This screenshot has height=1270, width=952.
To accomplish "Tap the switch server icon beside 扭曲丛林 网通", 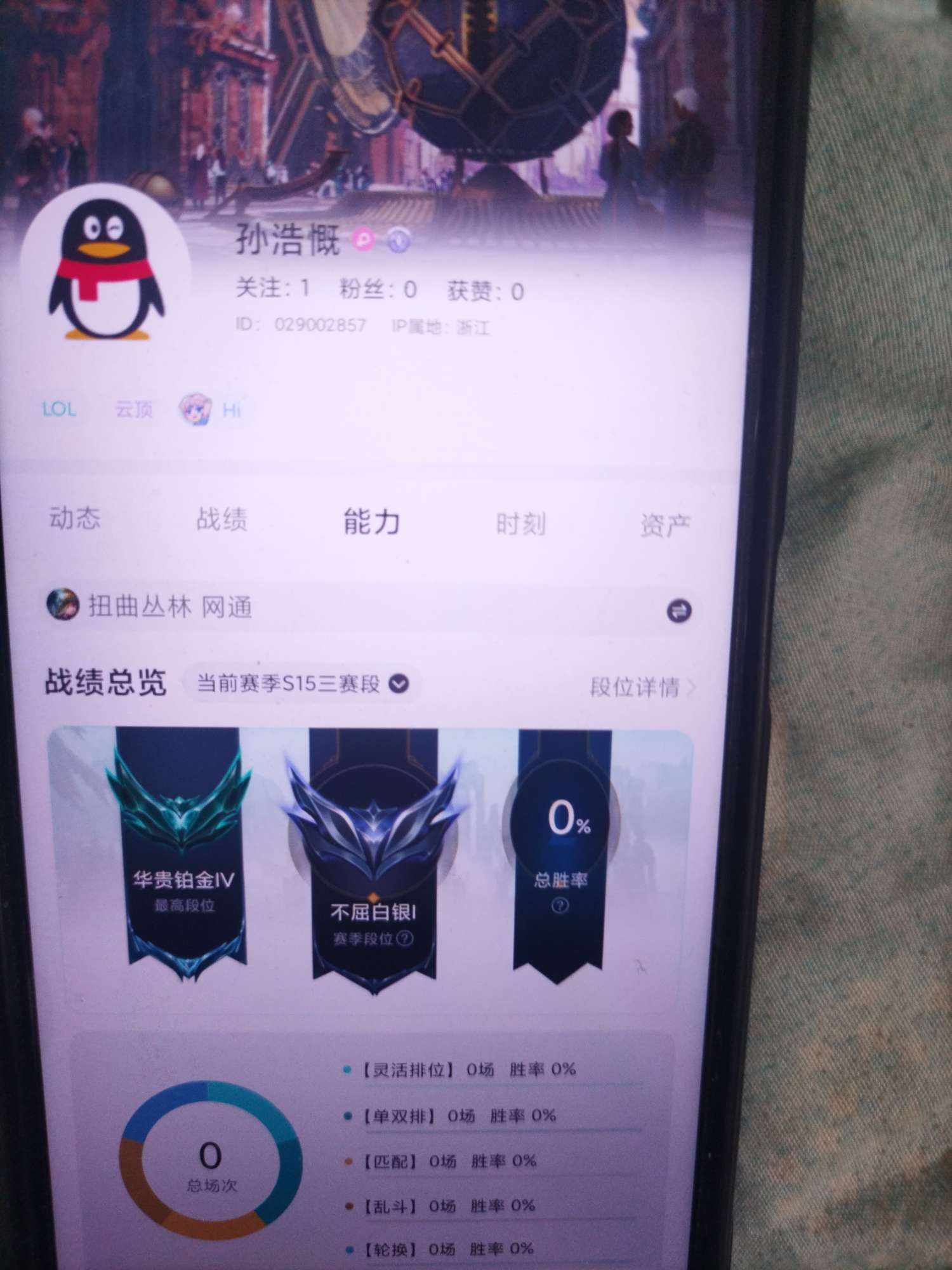I will (678, 612).
